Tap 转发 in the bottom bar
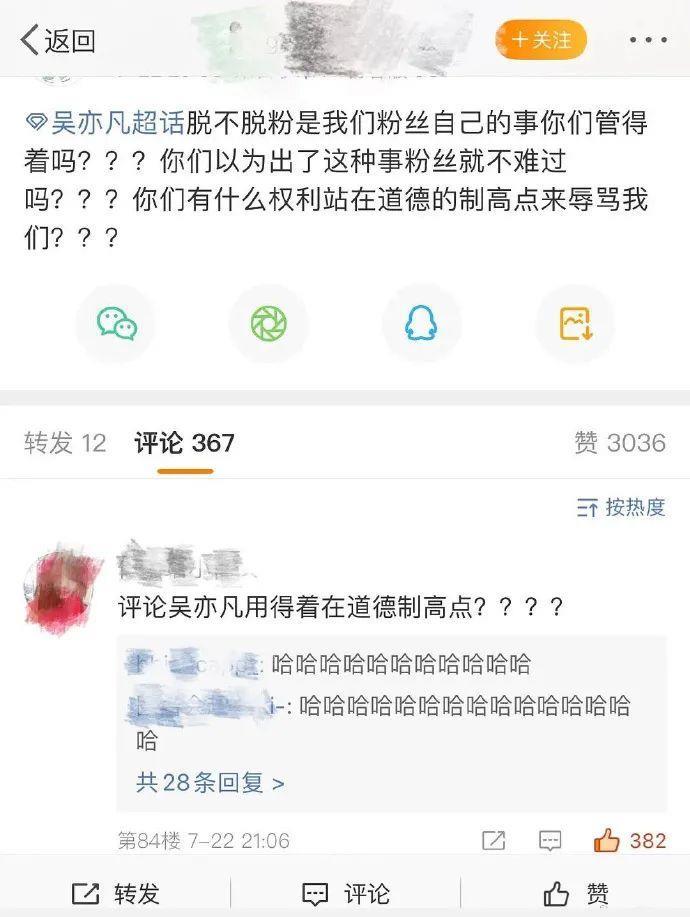Image resolution: width=690 pixels, height=917 pixels. (x=116, y=893)
